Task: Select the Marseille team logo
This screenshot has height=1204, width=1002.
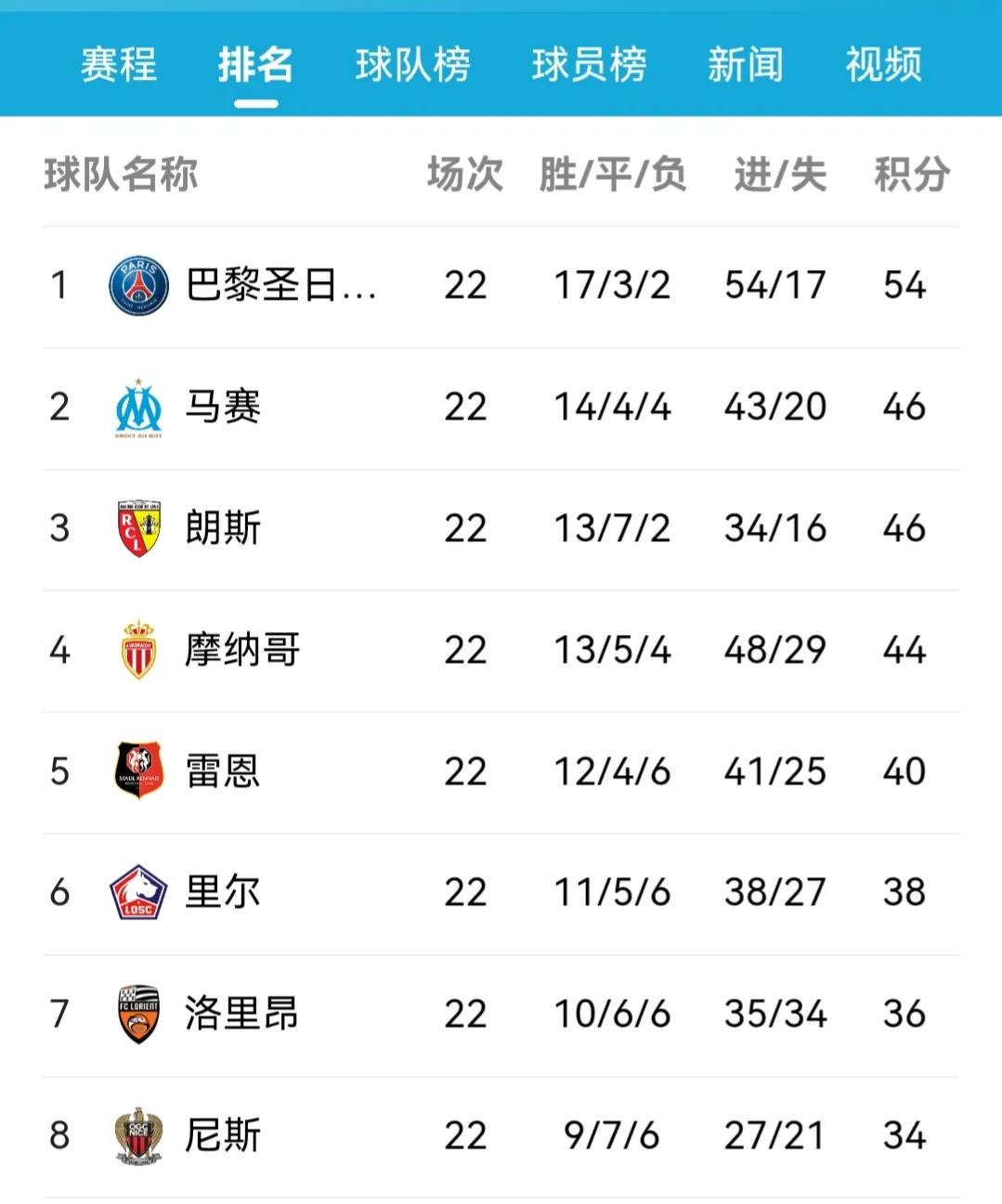Action: coord(137,406)
